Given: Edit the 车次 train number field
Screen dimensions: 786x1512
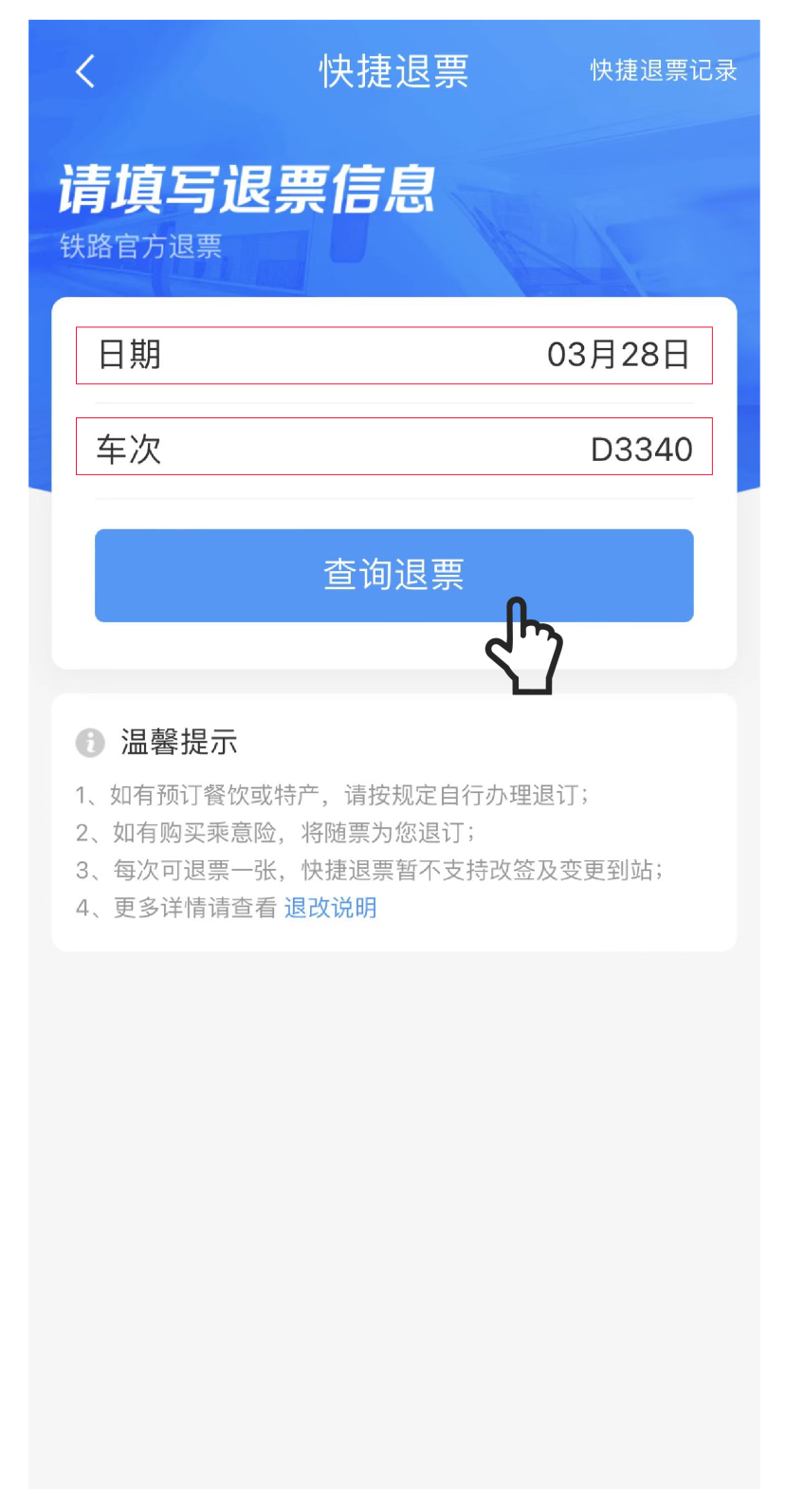Looking at the screenshot, I should pos(394,447).
